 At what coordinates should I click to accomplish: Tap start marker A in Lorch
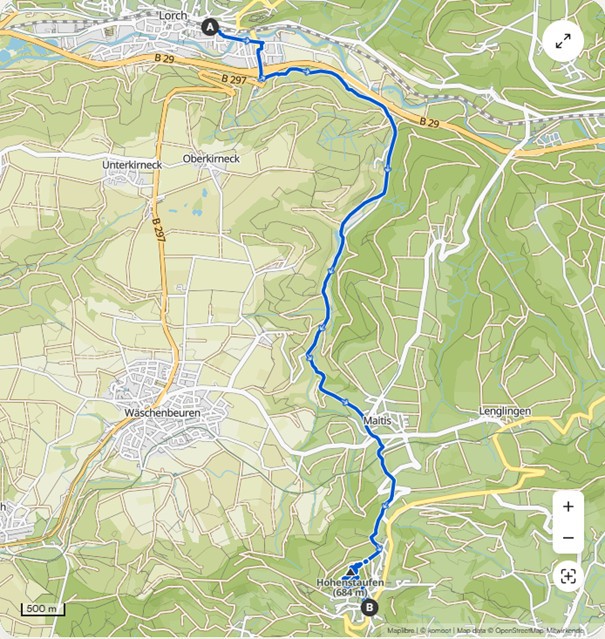click(210, 28)
